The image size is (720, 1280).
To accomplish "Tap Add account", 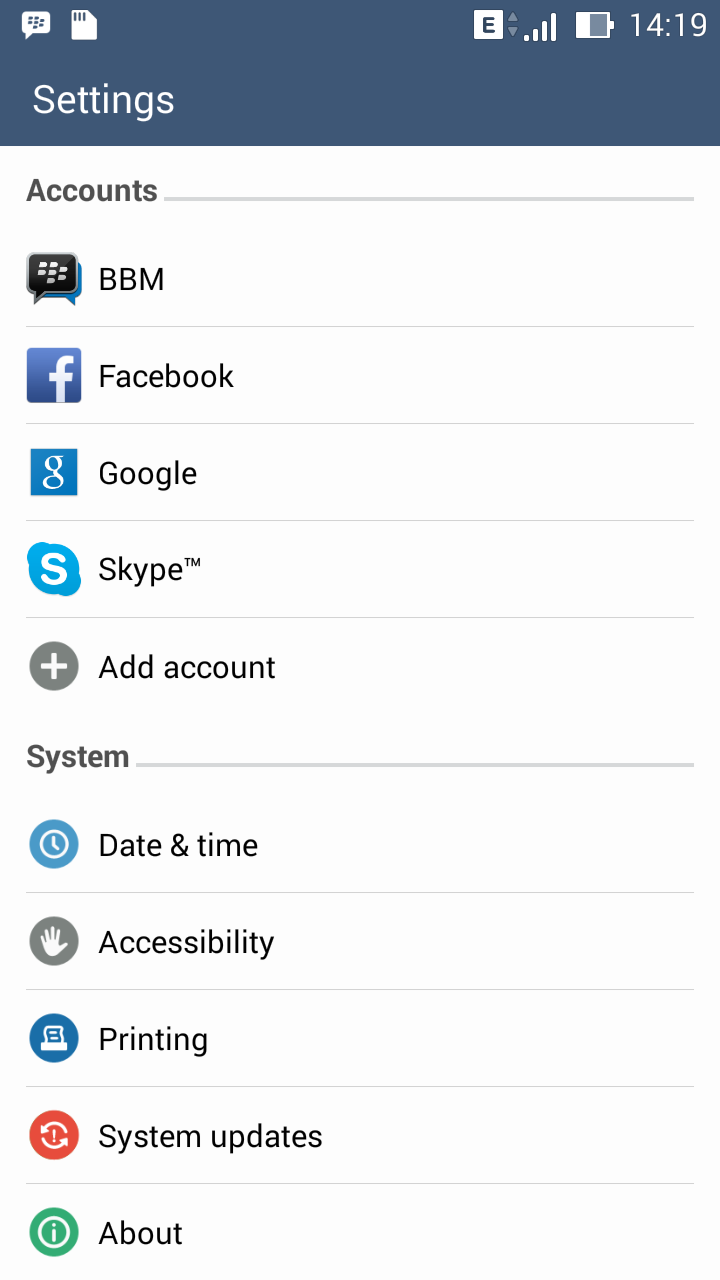I will pyautogui.click(x=360, y=667).
